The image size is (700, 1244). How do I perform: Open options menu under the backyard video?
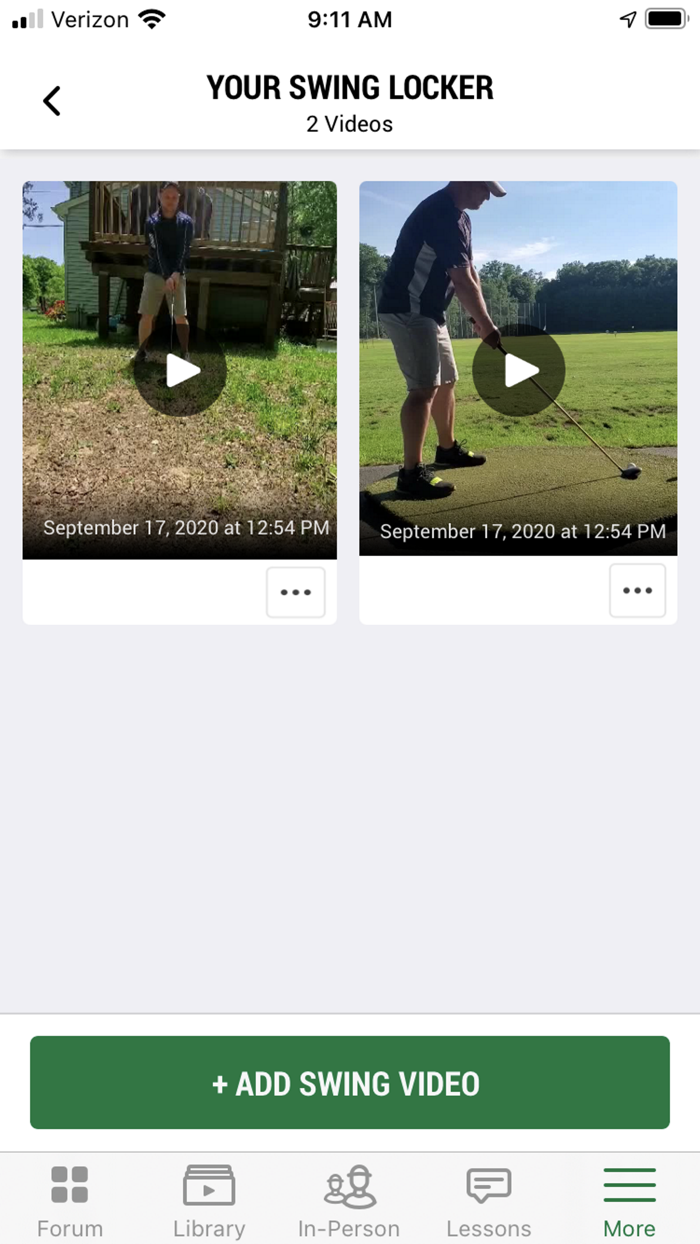click(x=296, y=592)
